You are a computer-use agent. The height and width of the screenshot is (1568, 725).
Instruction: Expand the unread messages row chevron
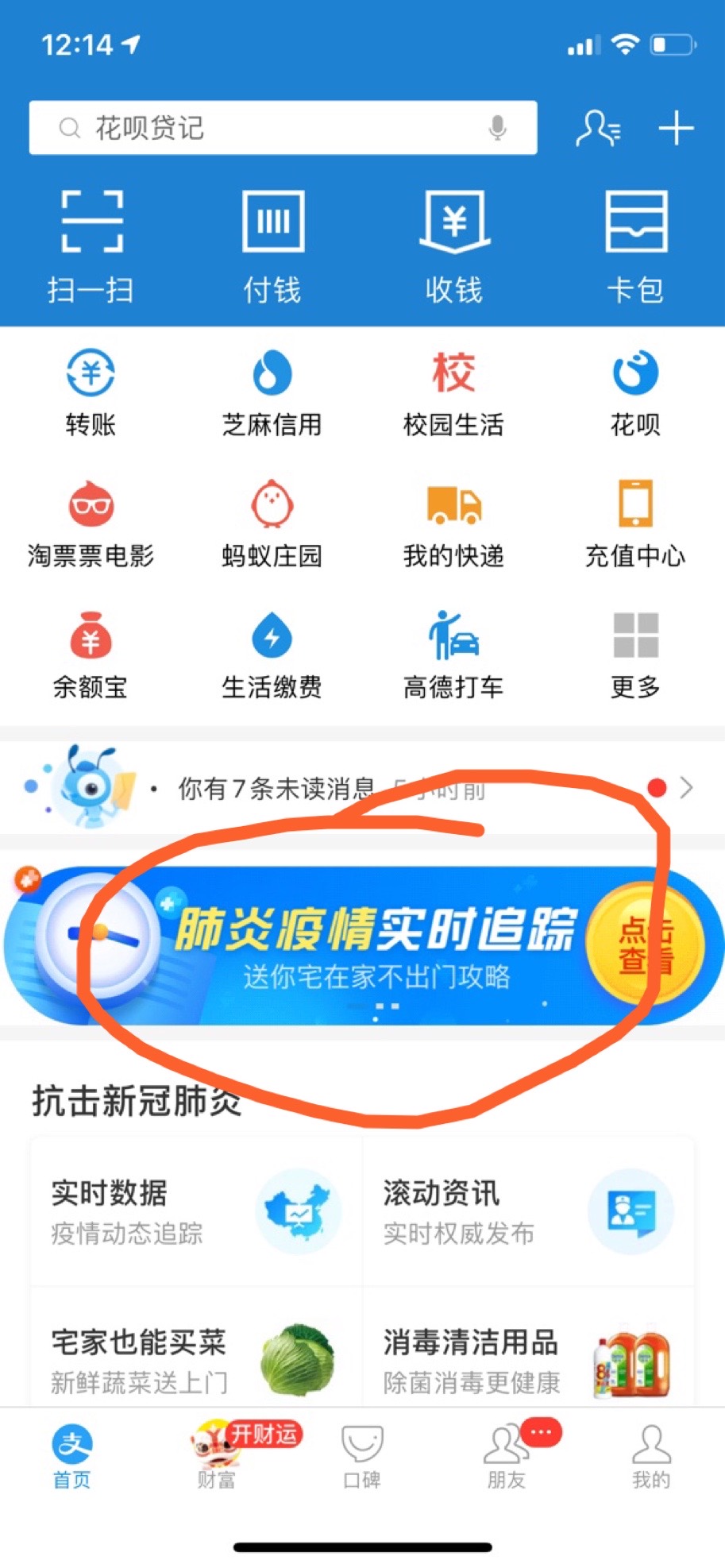click(688, 787)
